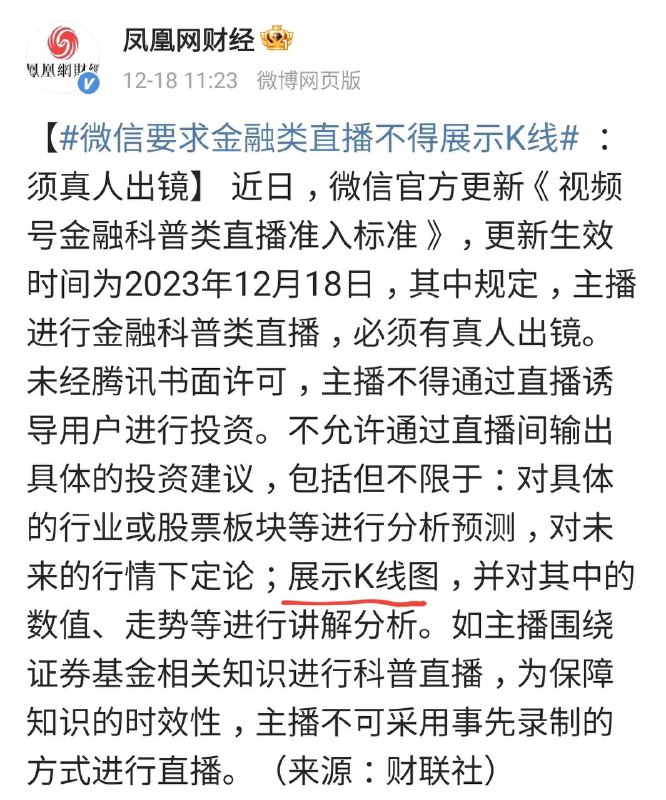Open the hashtag #微信要求金融类直播不得展示K线#
666x800 pixels.
click(319, 138)
